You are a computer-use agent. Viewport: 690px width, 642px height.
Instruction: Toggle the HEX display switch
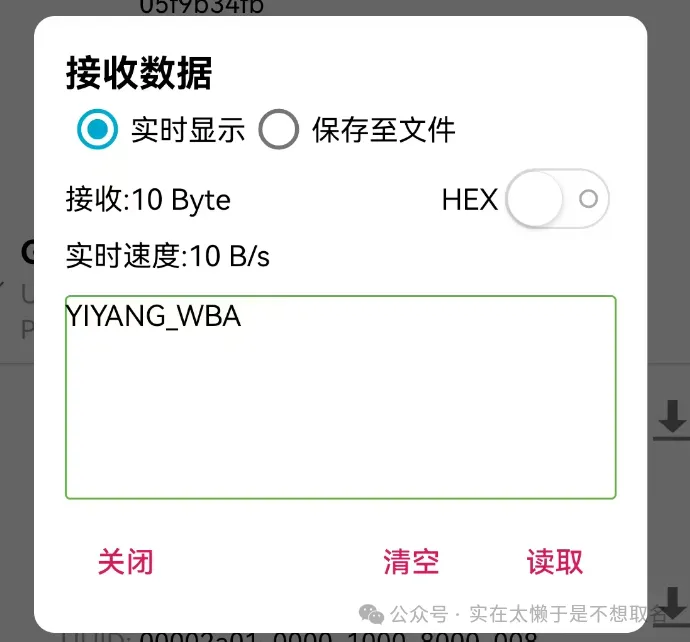(557, 199)
